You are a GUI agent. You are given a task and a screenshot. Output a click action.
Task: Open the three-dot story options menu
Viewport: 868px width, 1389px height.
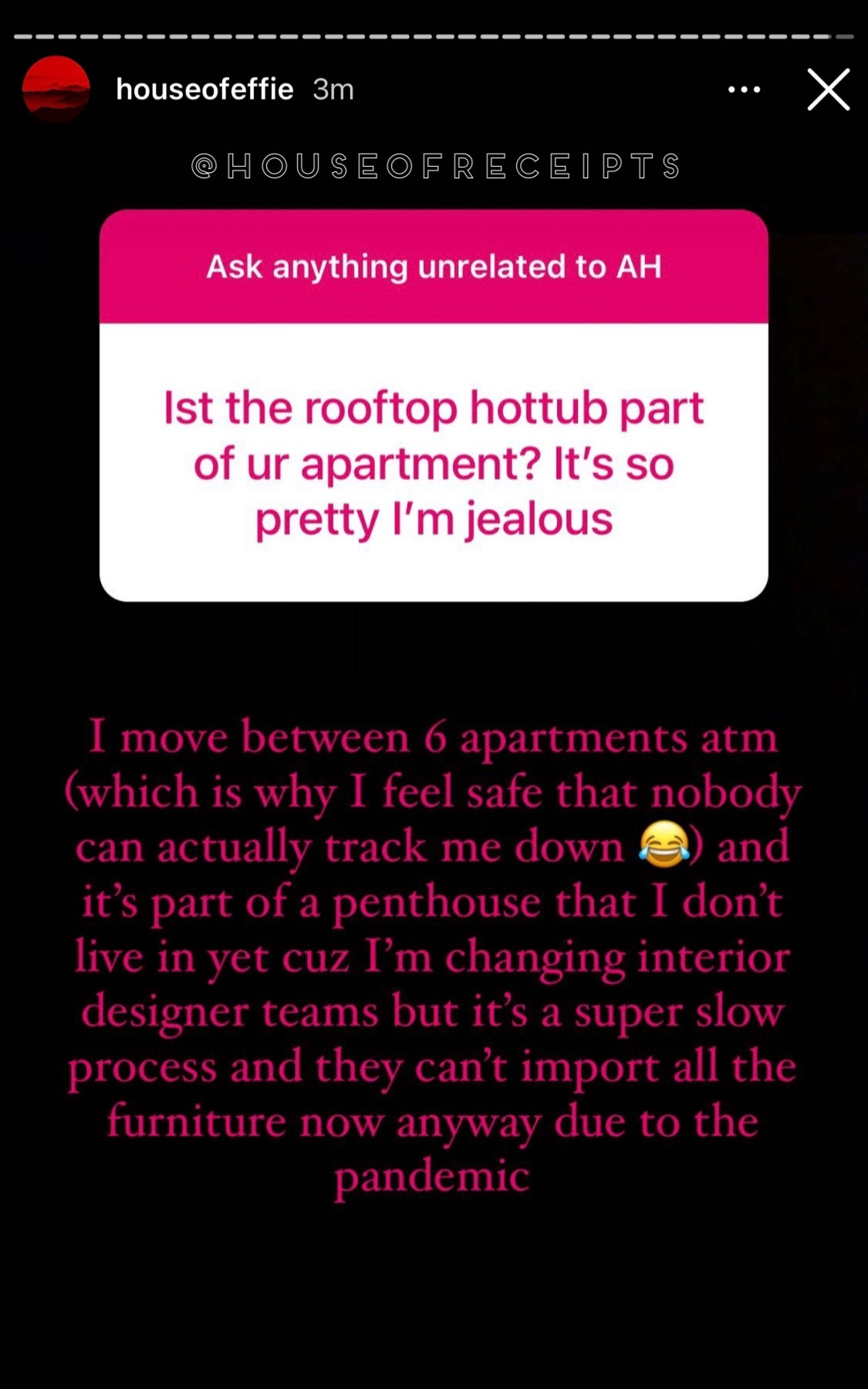tap(745, 90)
